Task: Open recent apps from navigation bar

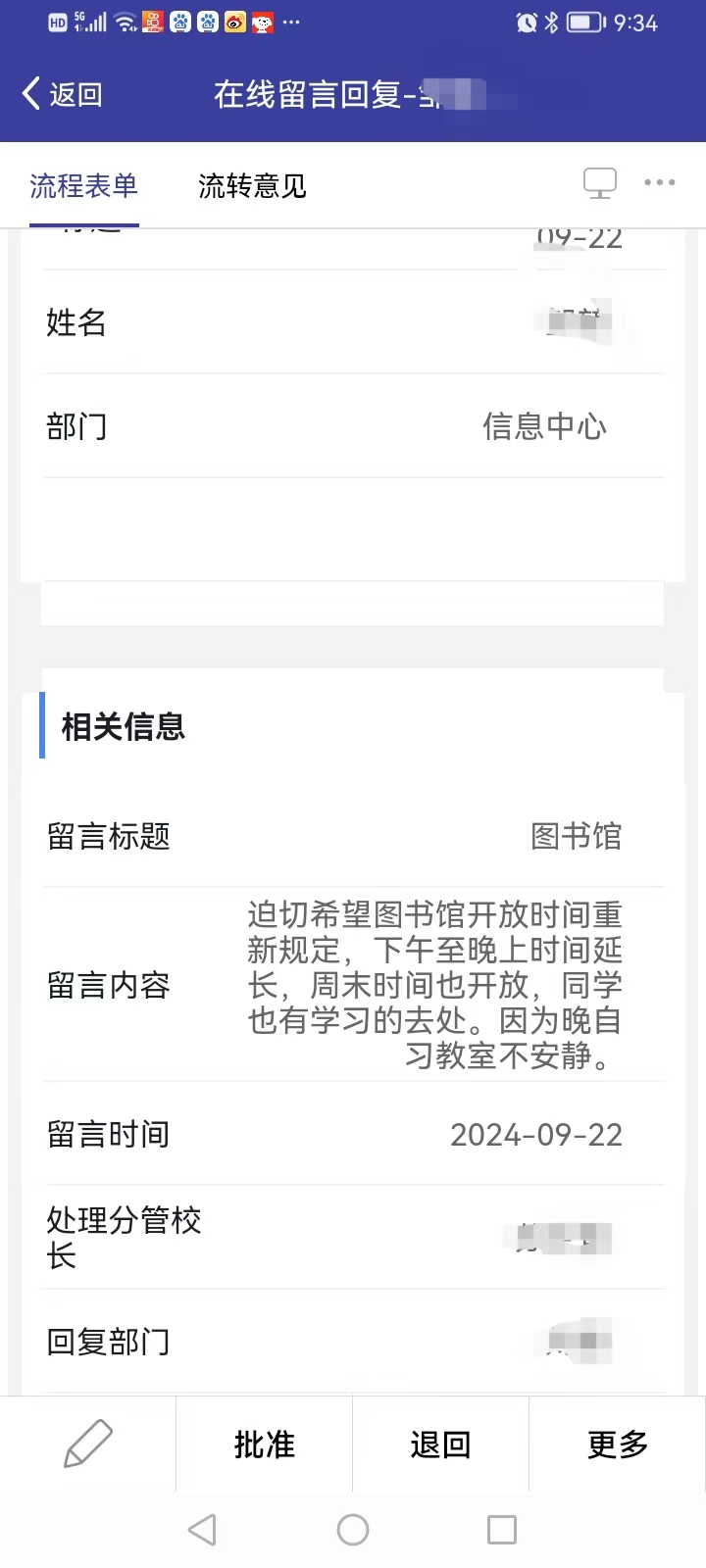Action: tap(502, 1530)
